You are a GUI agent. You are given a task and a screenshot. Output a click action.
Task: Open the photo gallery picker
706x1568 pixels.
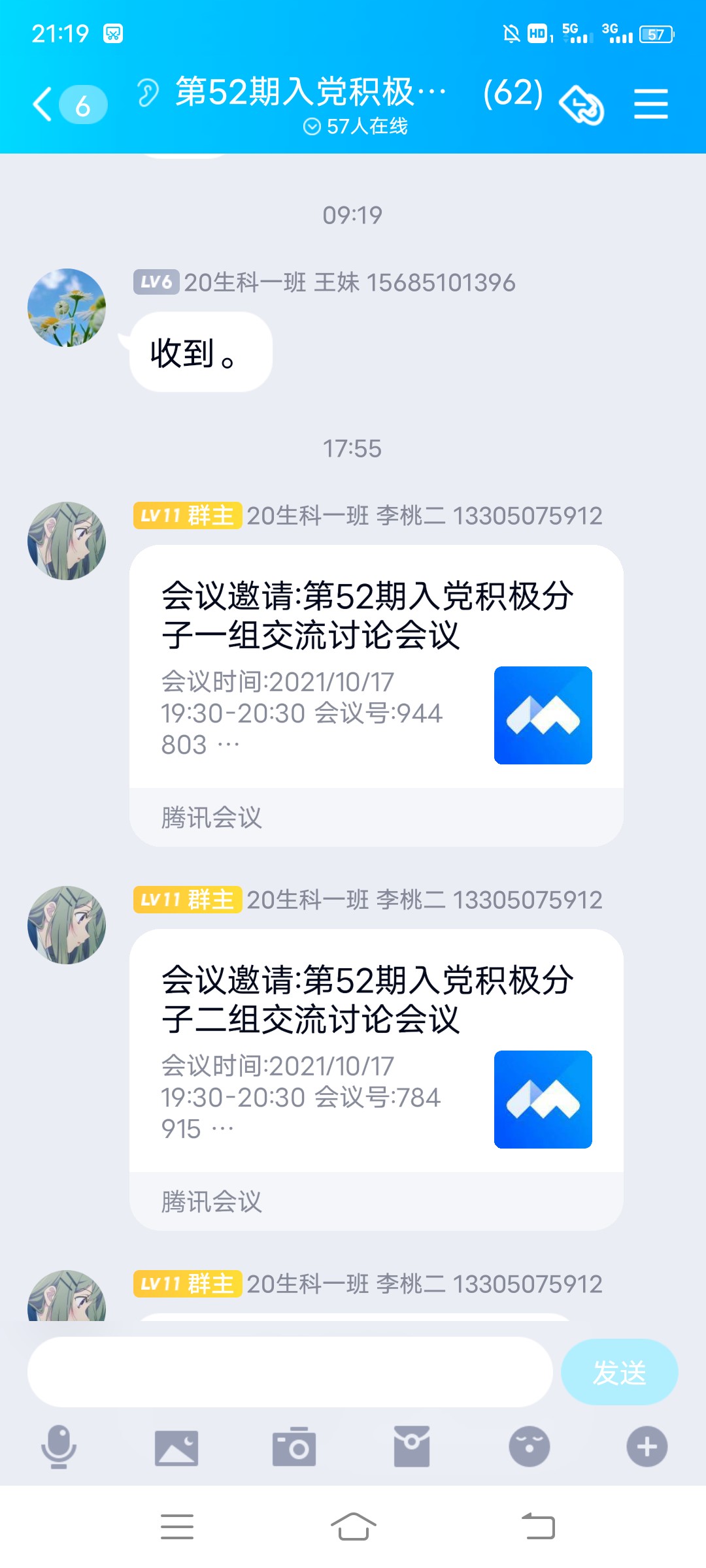(176, 1446)
